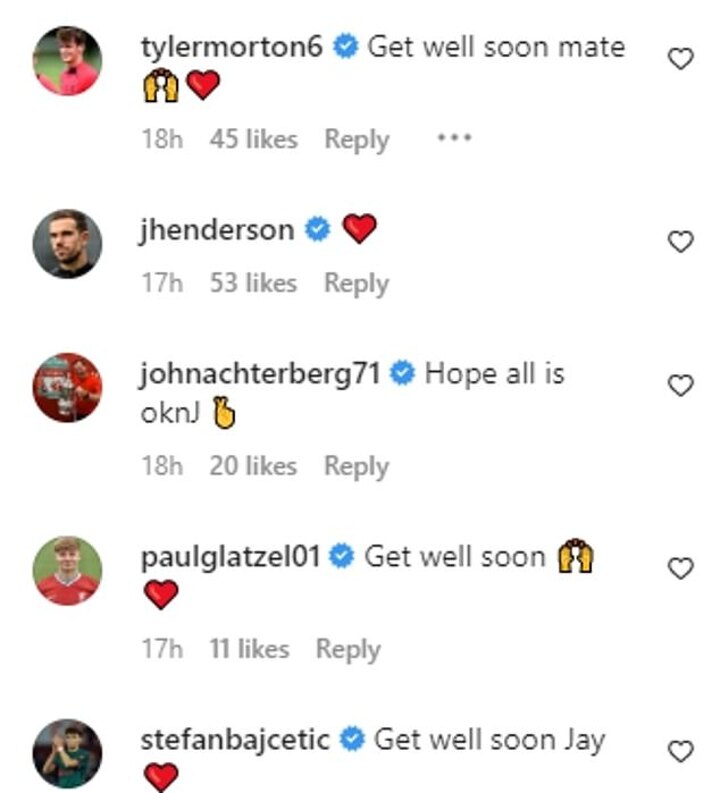Like jhenderson's heart comment

click(x=680, y=242)
